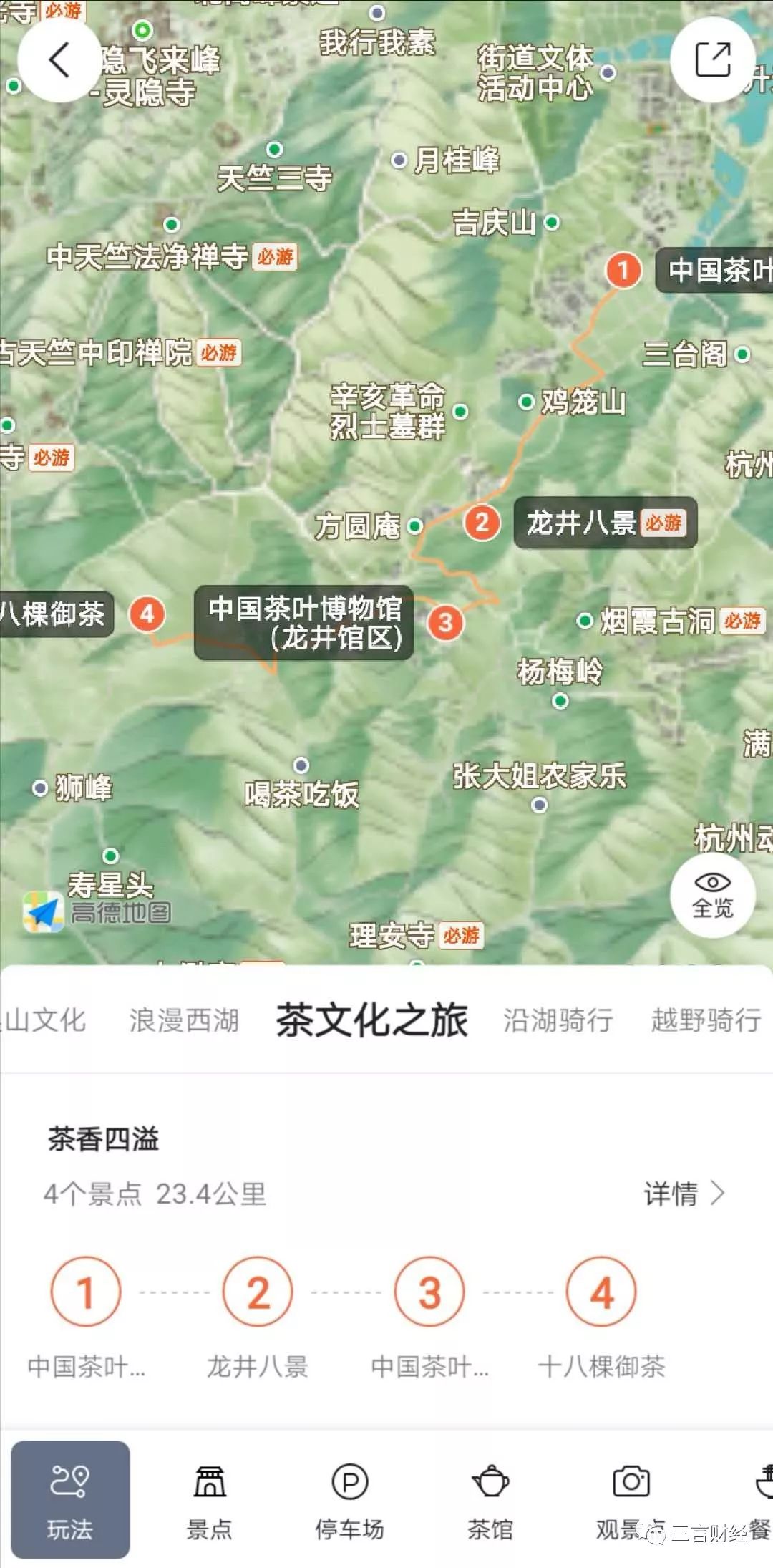Select 理安寺 on the map
Screen dimensions: 773x1568
pos(392,935)
